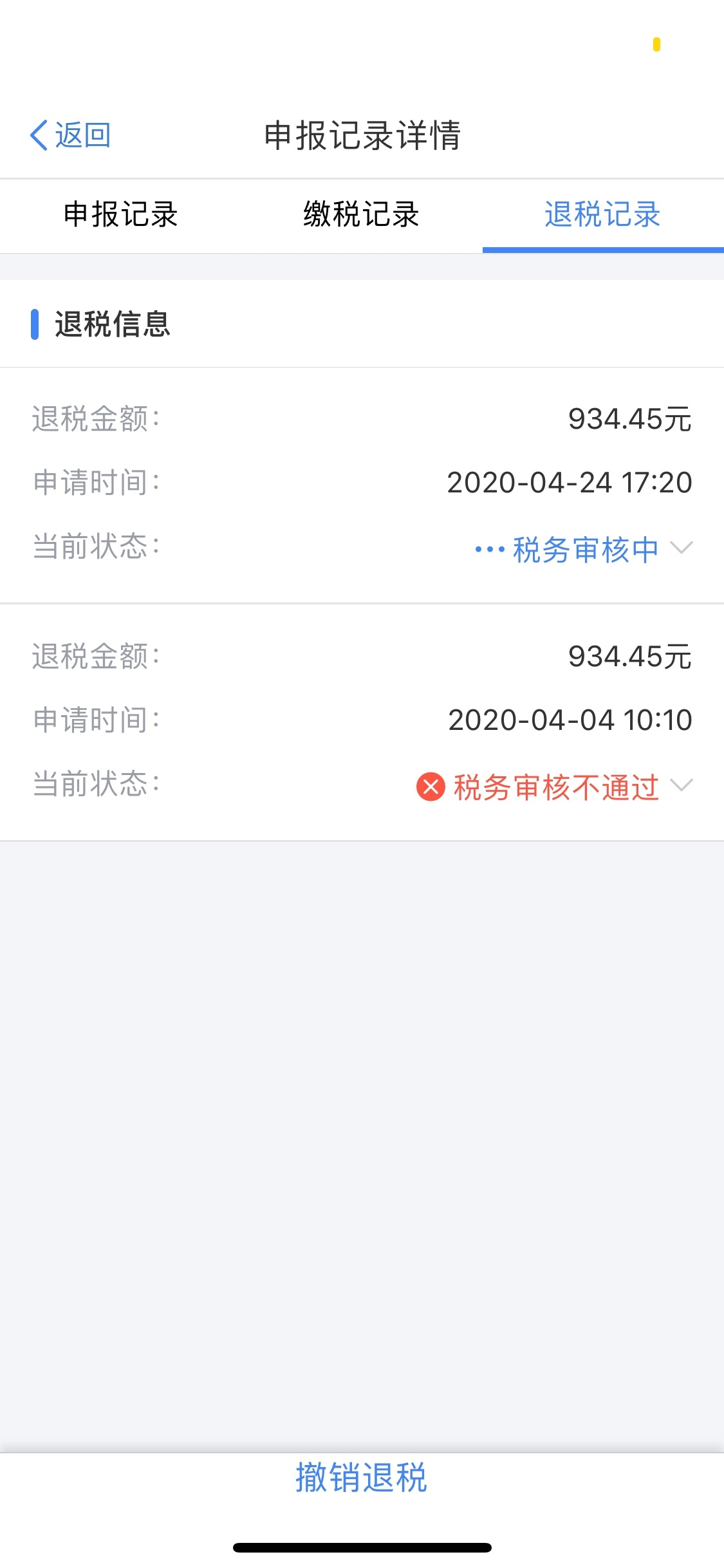Tap 撤销退税 to cancel the refund
Viewport: 724px width, 1568px height.
361,1477
